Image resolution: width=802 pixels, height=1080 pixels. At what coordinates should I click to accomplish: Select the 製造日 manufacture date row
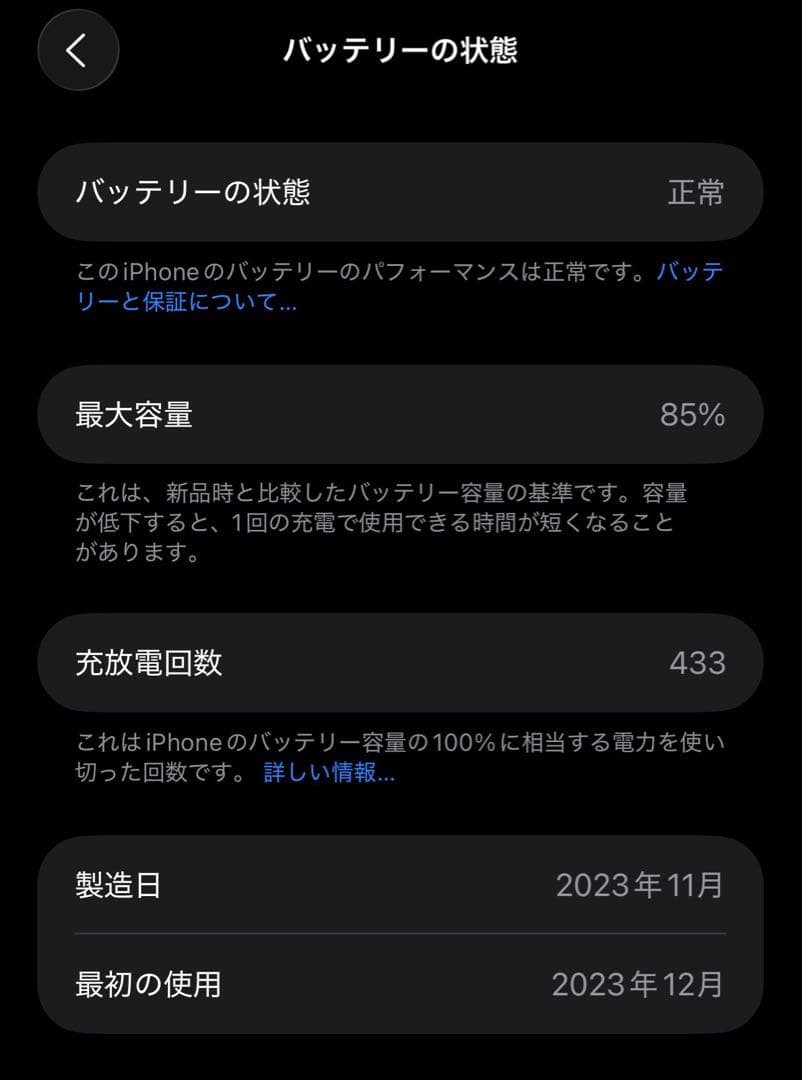pos(400,884)
